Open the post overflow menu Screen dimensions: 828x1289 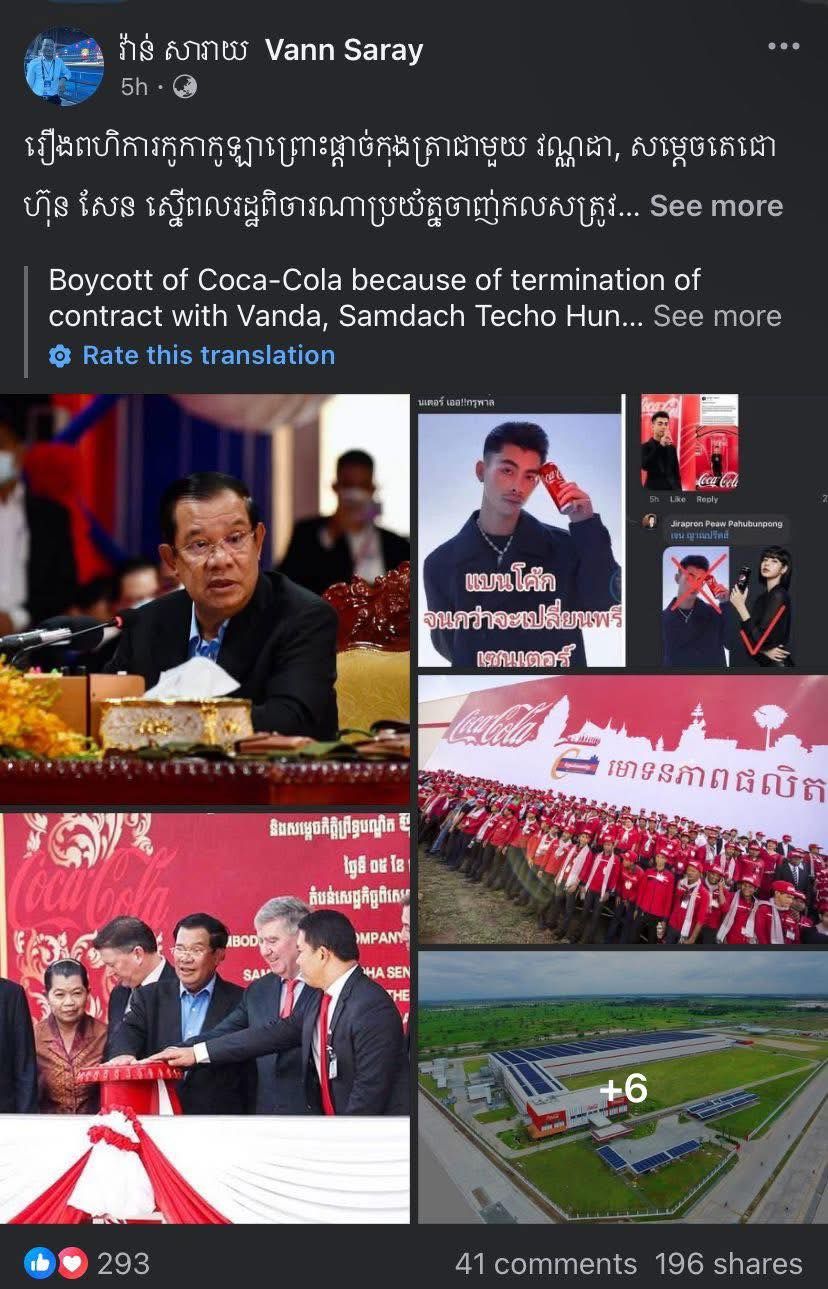[x=783, y=47]
